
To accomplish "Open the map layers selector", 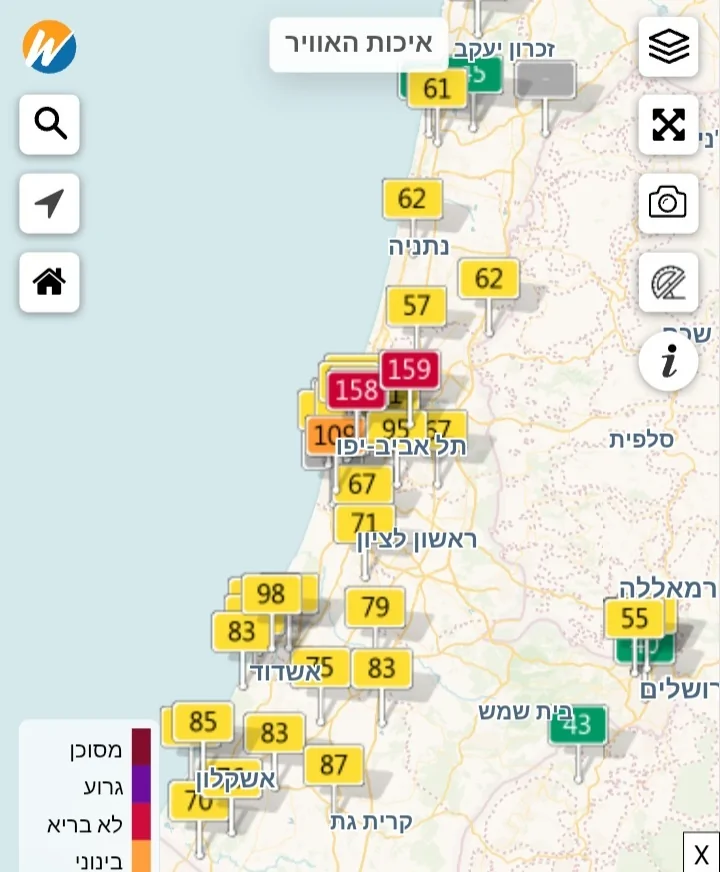I will click(x=668, y=47).
